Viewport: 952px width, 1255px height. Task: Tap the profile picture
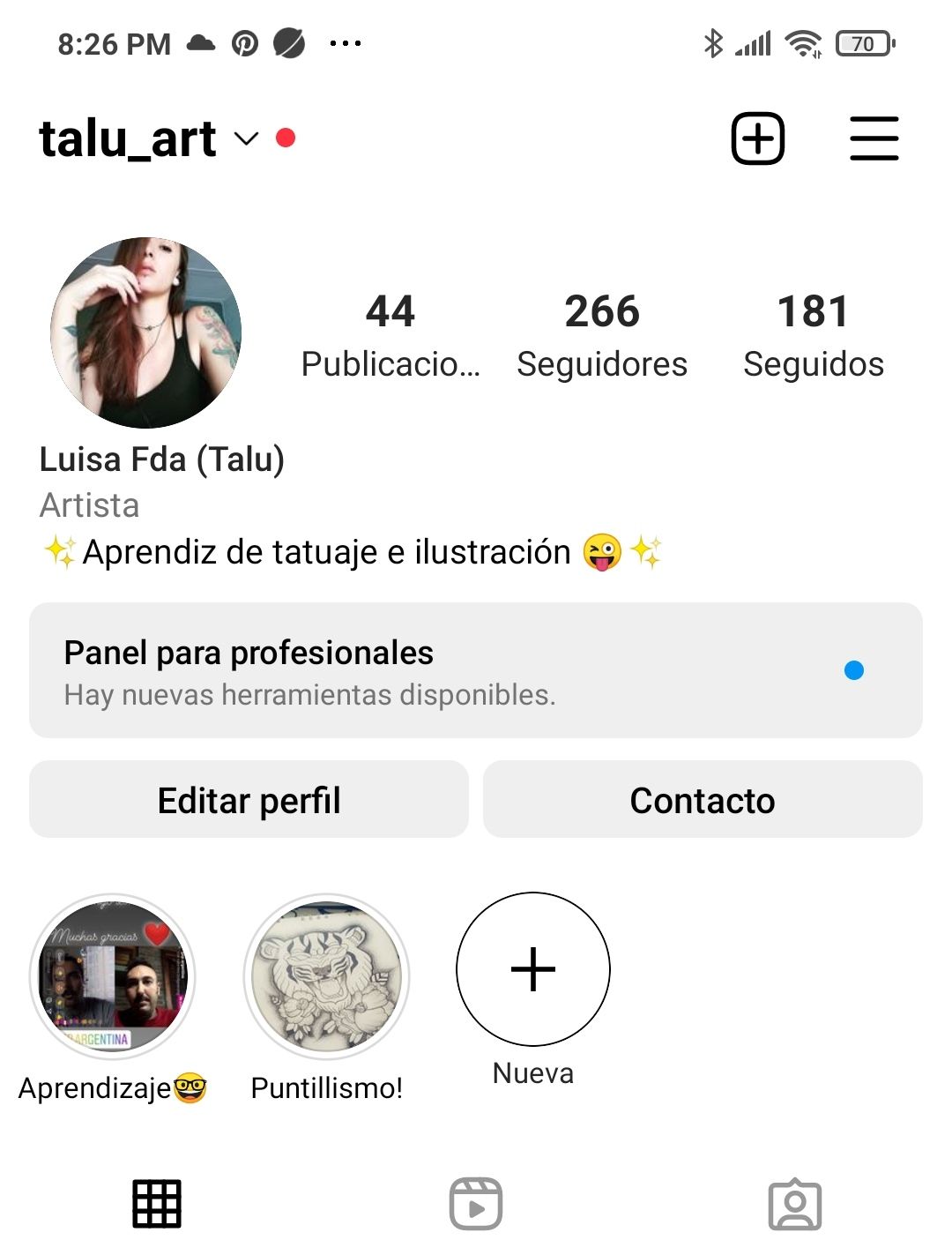(x=146, y=332)
